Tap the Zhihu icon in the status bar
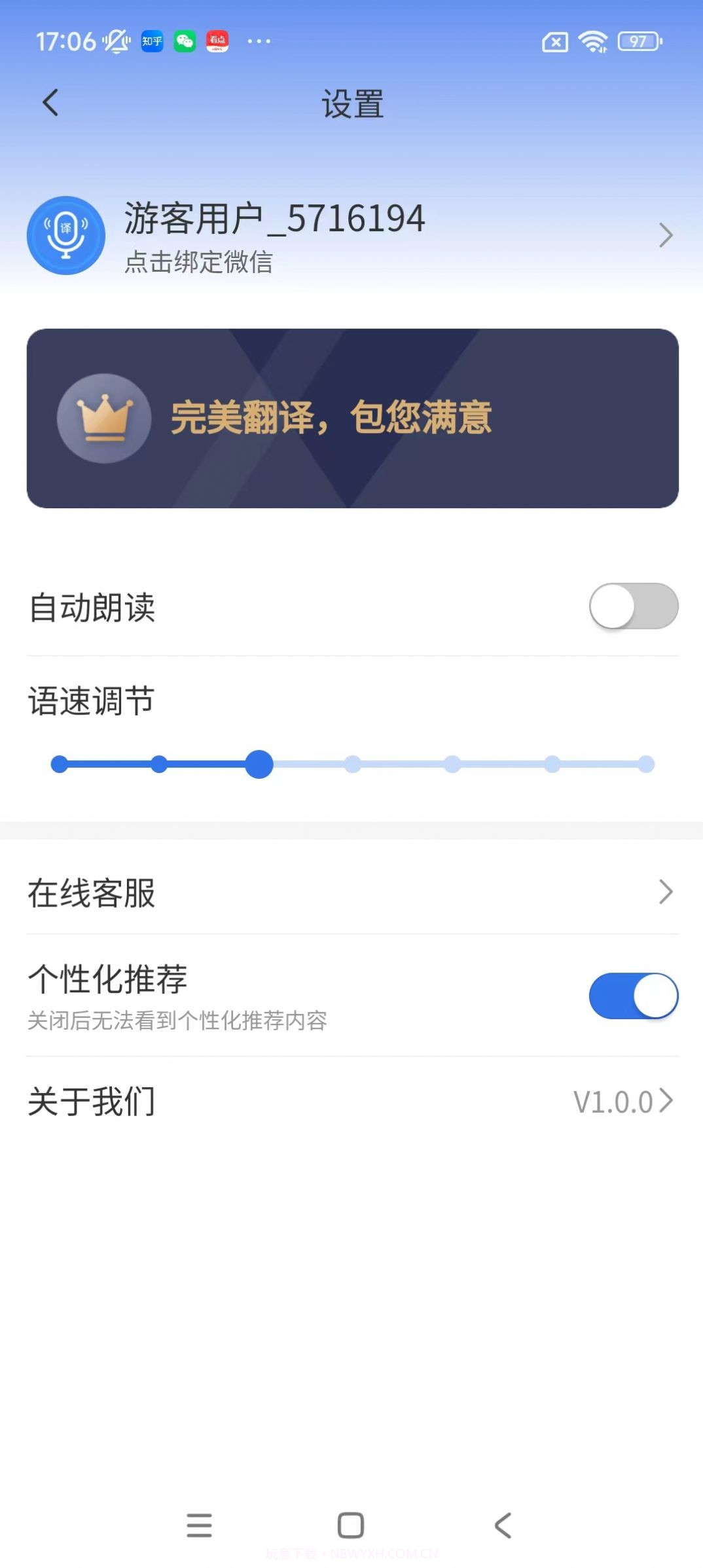This screenshot has width=703, height=1568. (x=151, y=41)
